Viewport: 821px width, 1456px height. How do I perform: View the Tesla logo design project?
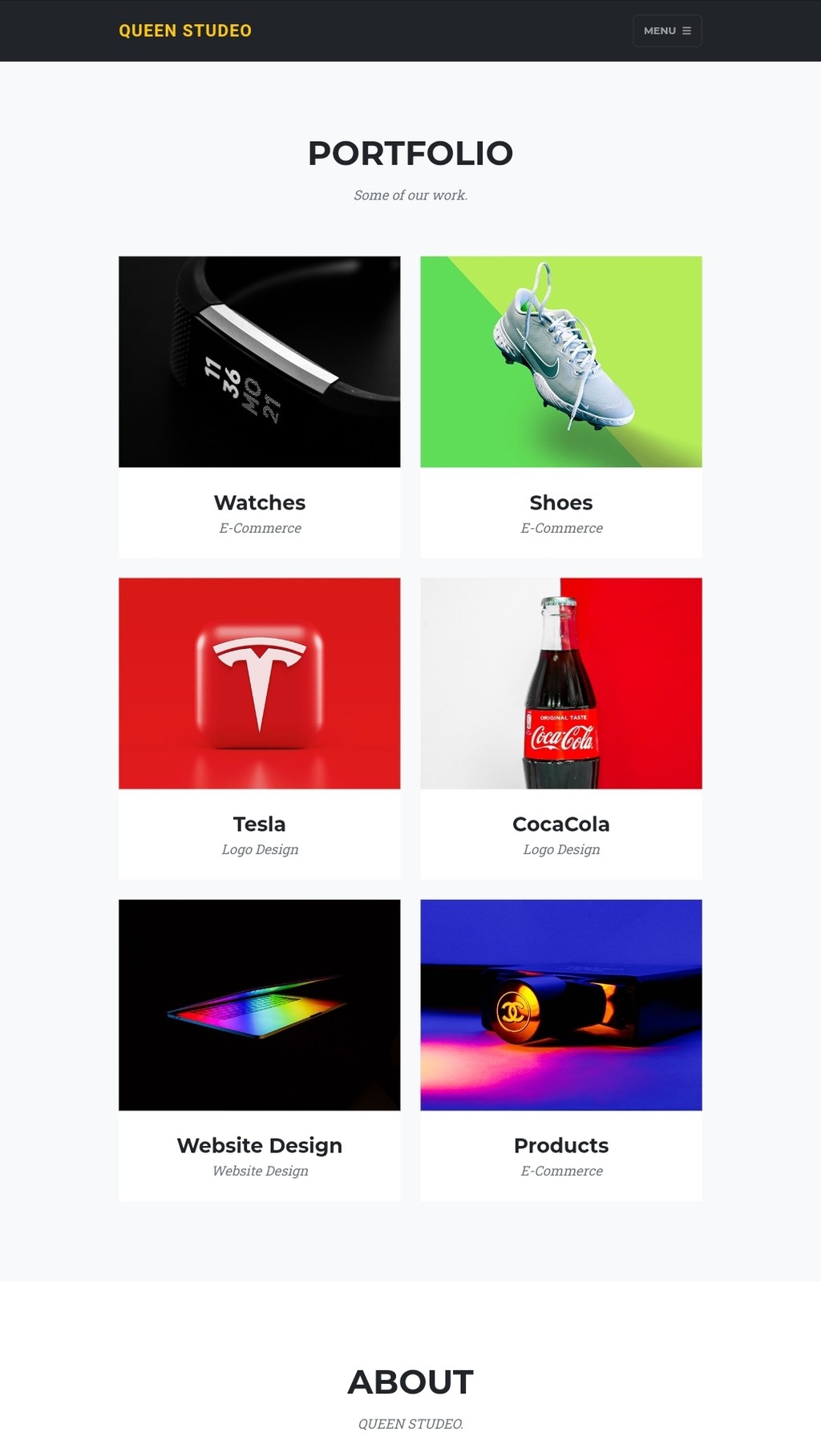(259, 728)
